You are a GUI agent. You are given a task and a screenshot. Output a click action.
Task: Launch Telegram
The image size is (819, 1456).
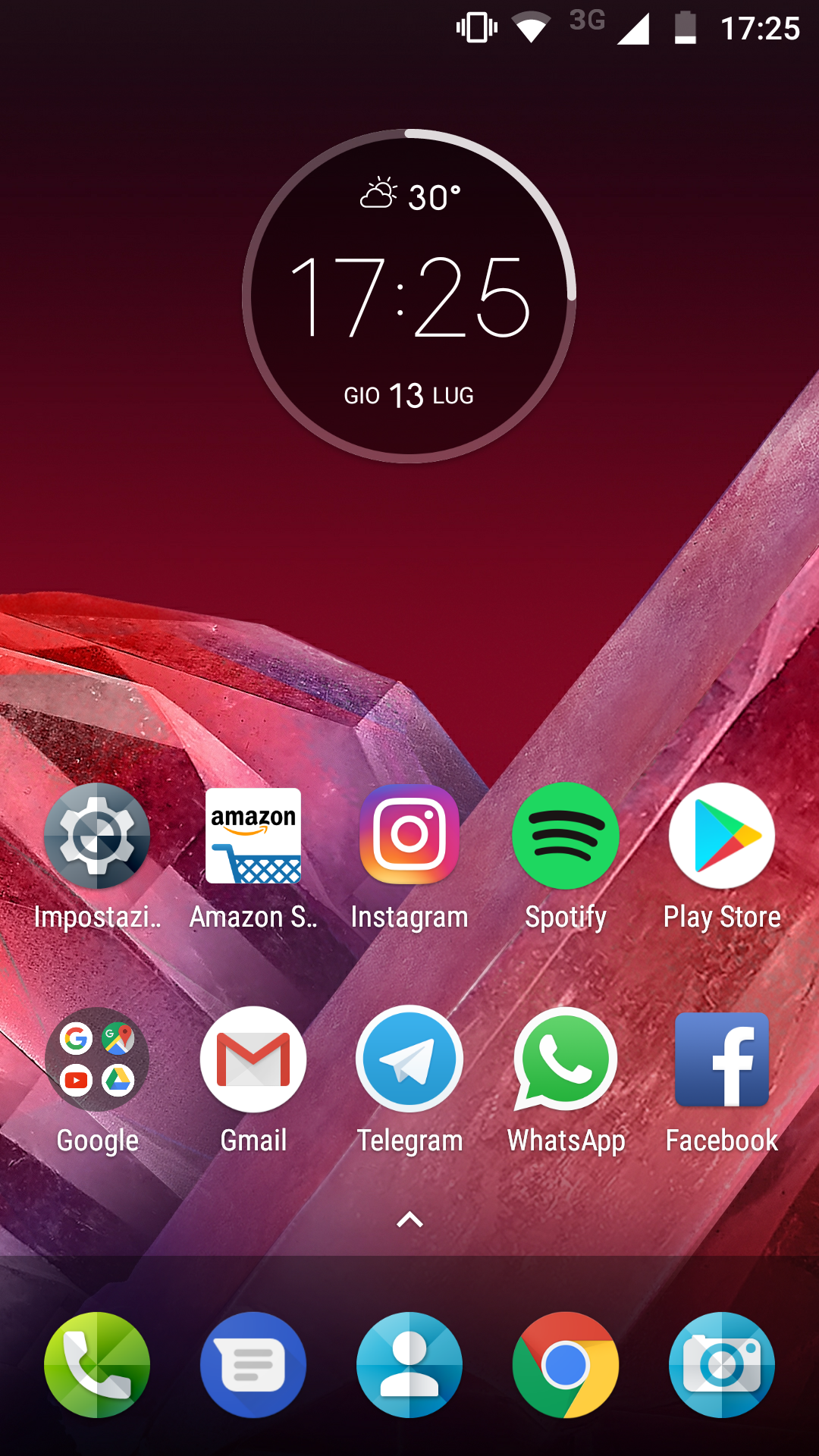[x=409, y=1059]
